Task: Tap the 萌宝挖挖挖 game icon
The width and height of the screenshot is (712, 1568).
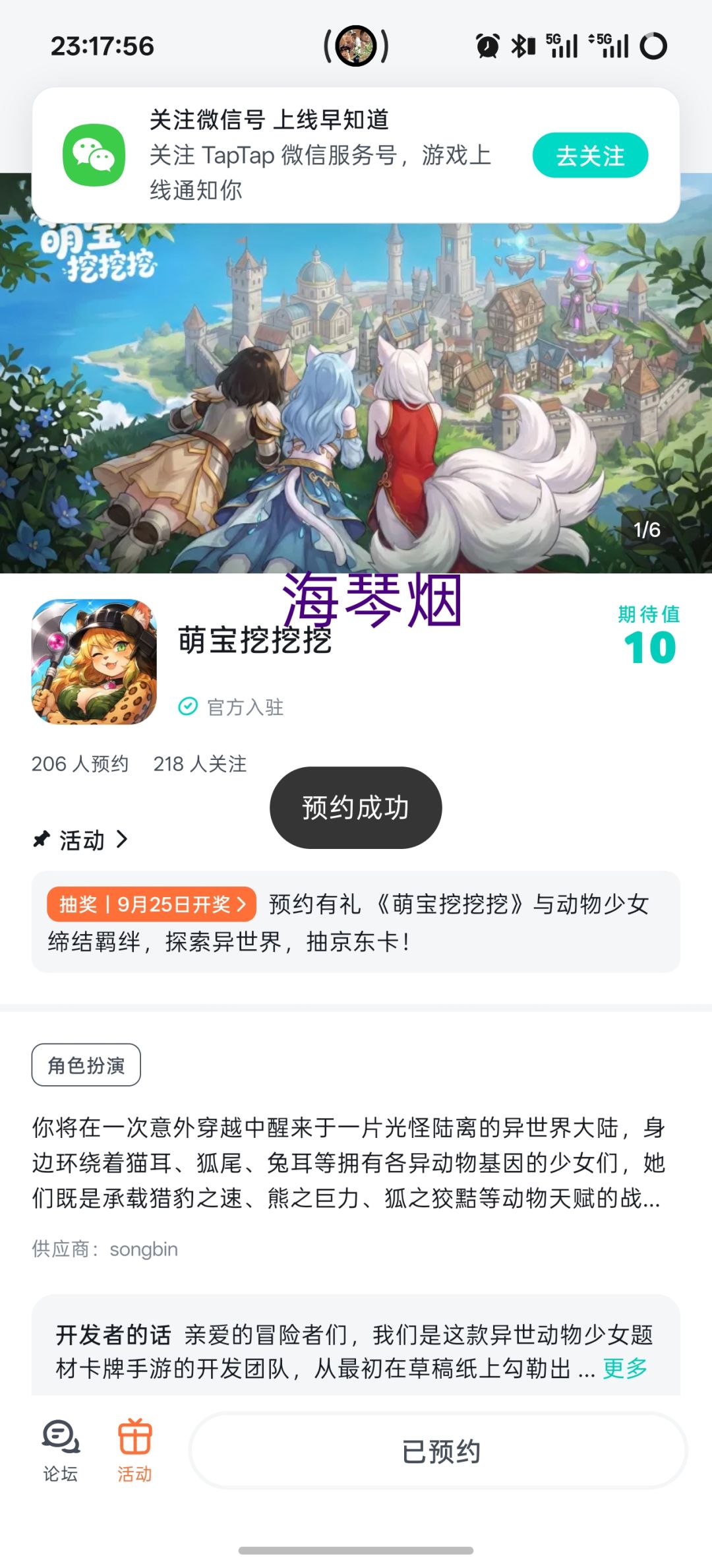Action: tap(94, 662)
